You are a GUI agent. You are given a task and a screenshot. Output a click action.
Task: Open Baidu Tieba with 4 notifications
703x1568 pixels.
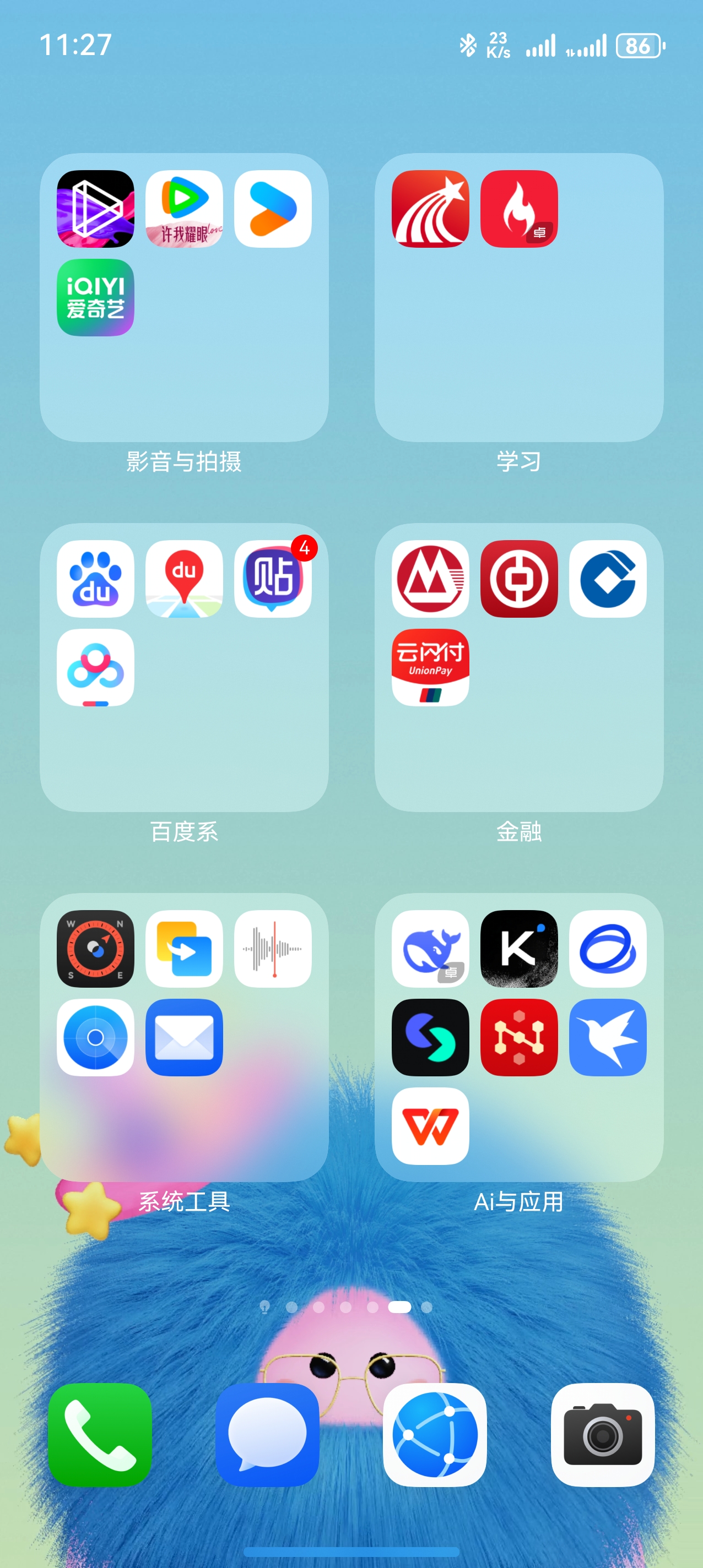coord(273,578)
